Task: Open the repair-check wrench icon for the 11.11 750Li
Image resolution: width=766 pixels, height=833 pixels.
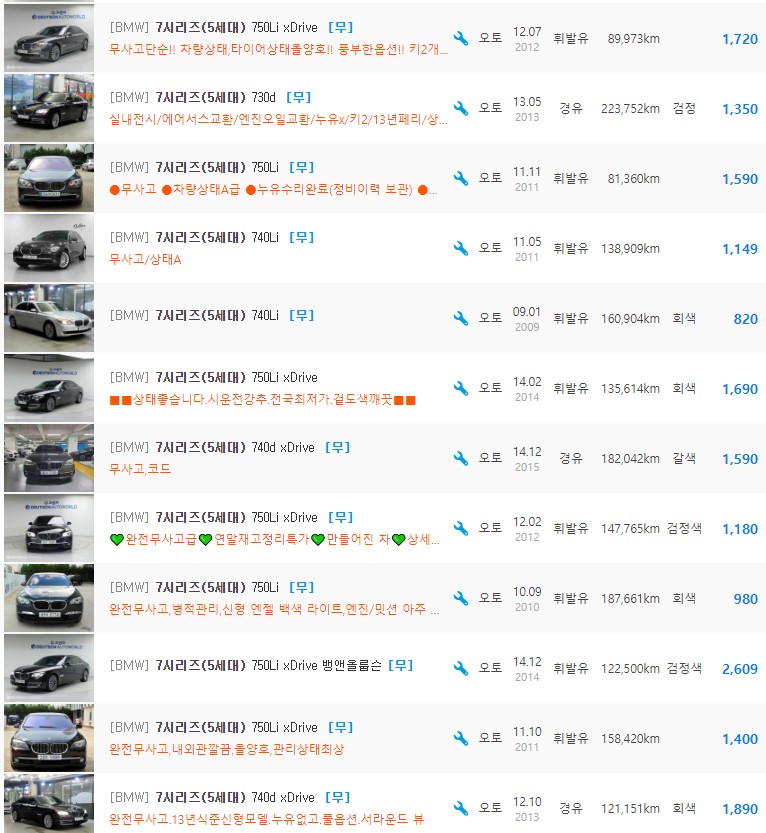Action: [460, 178]
